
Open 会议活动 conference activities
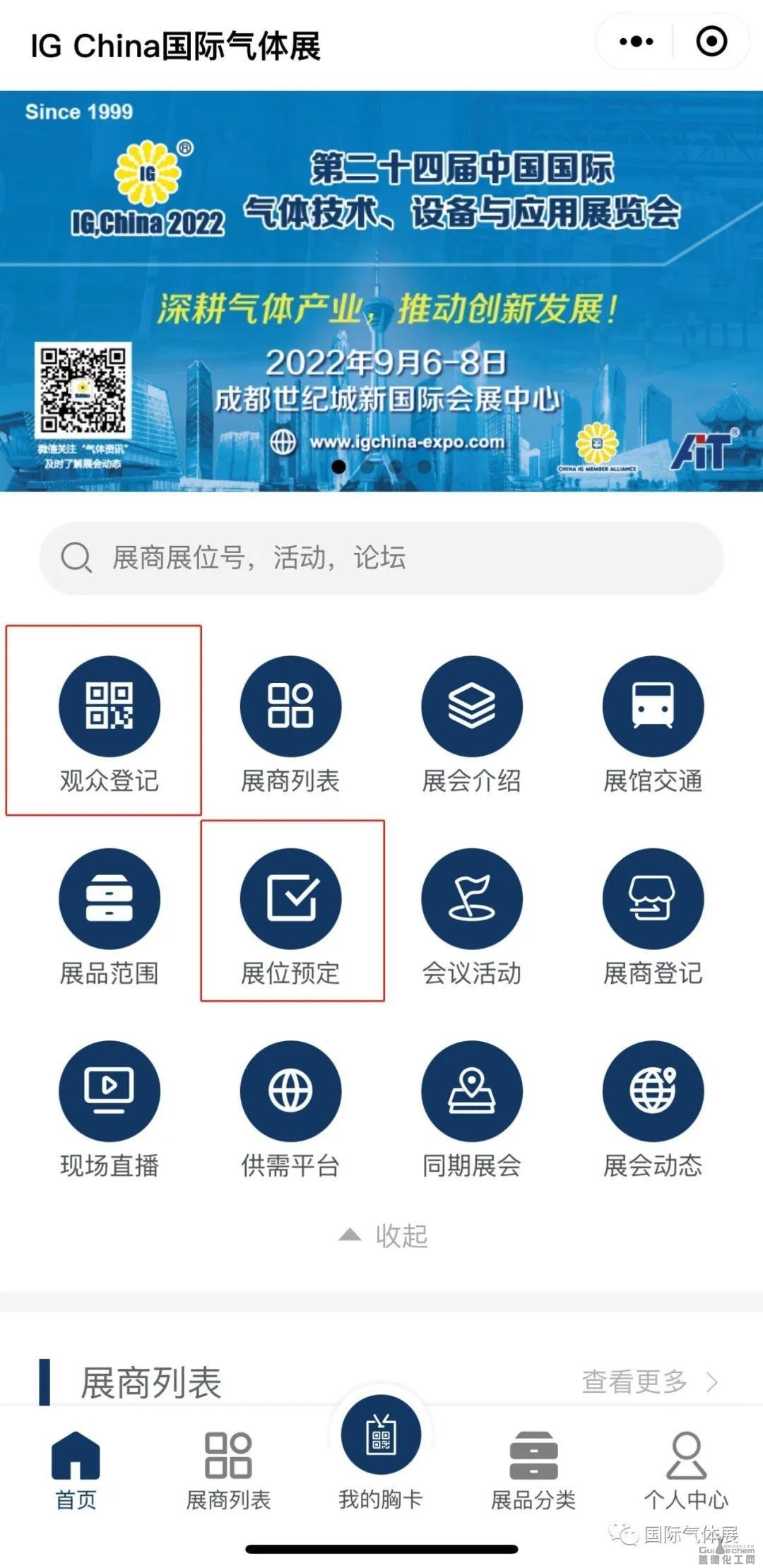(471, 917)
